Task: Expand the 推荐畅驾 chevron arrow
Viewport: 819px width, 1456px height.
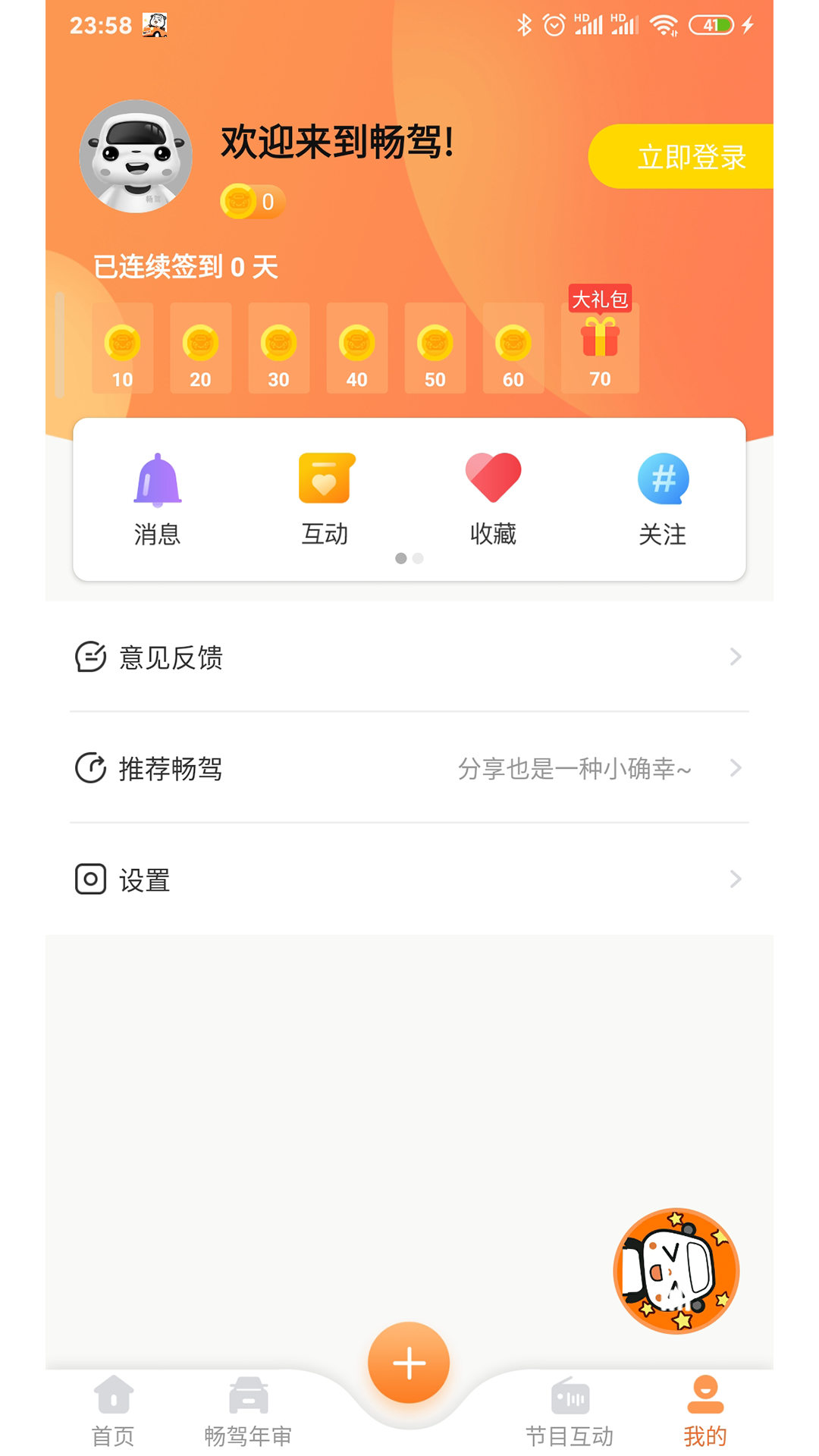Action: click(x=734, y=768)
